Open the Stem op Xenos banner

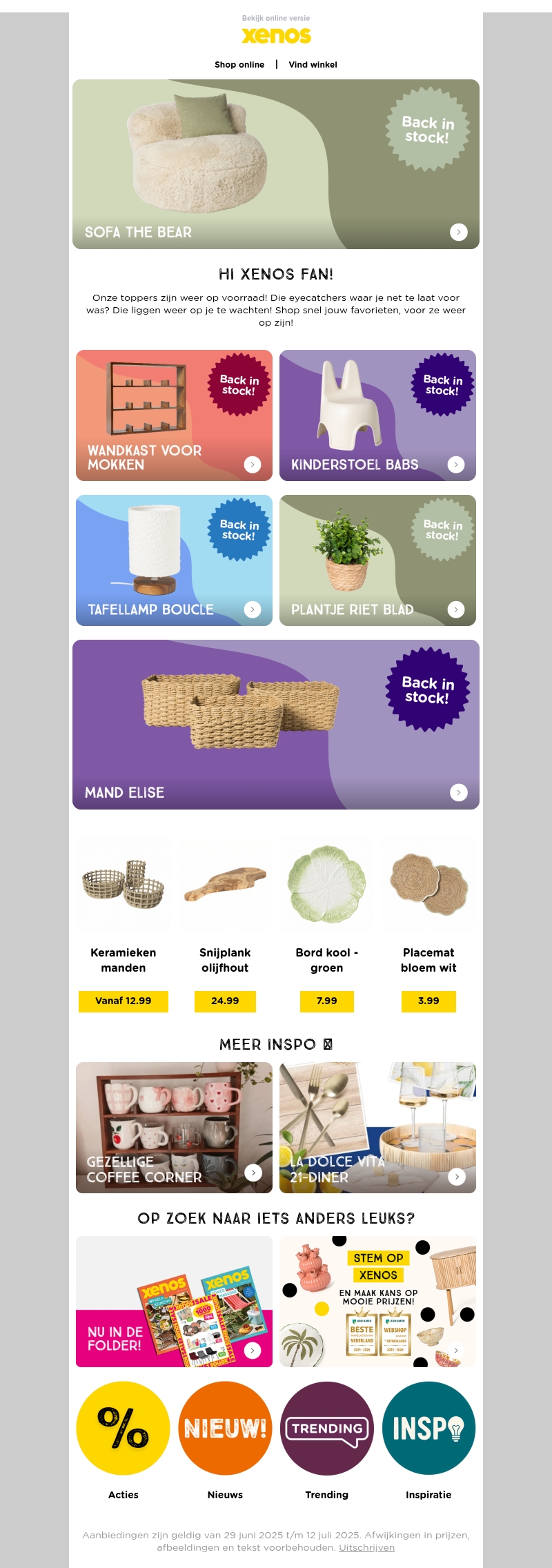[x=377, y=1302]
